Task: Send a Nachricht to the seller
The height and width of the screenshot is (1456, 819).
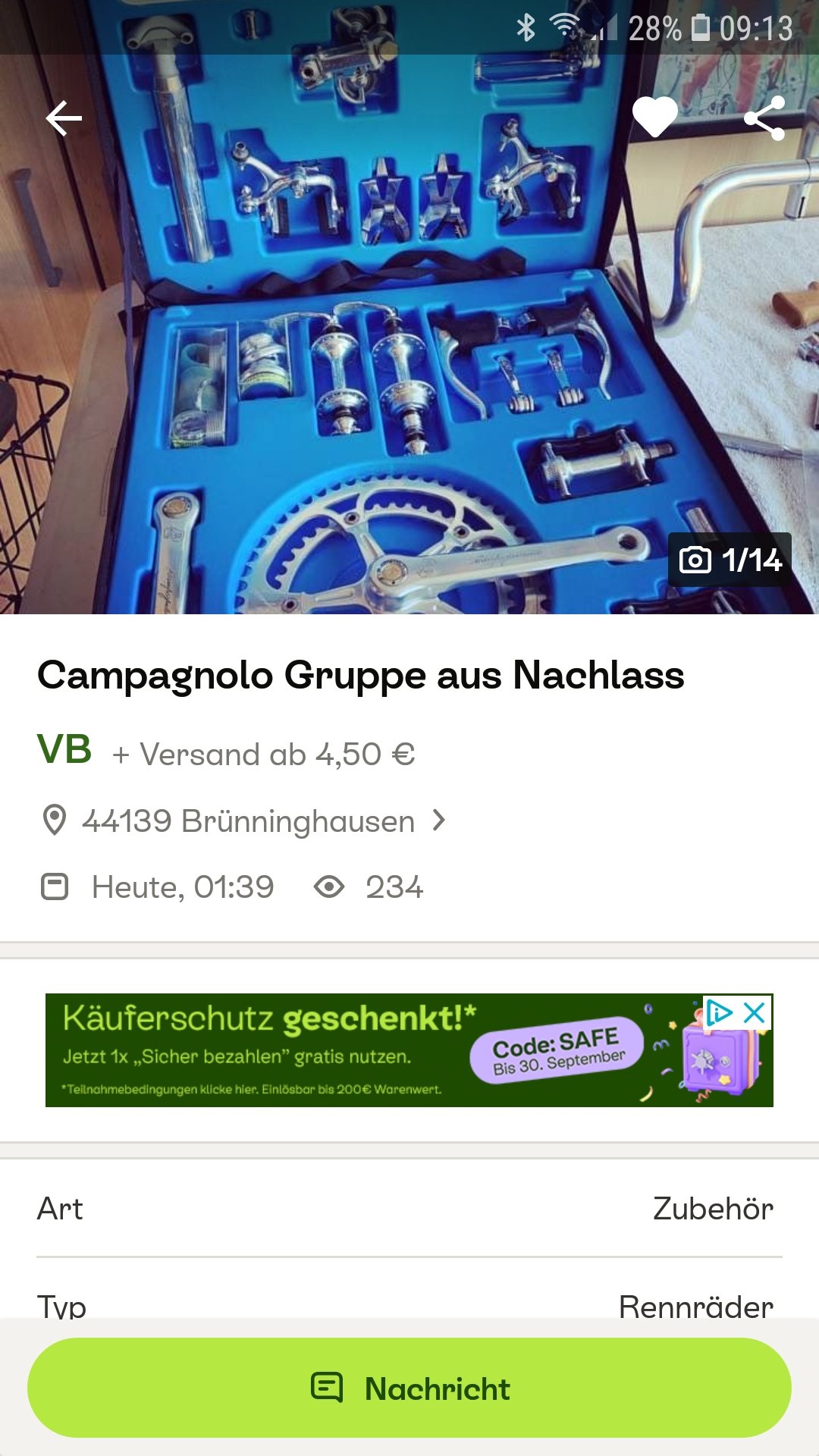Action: point(409,1389)
